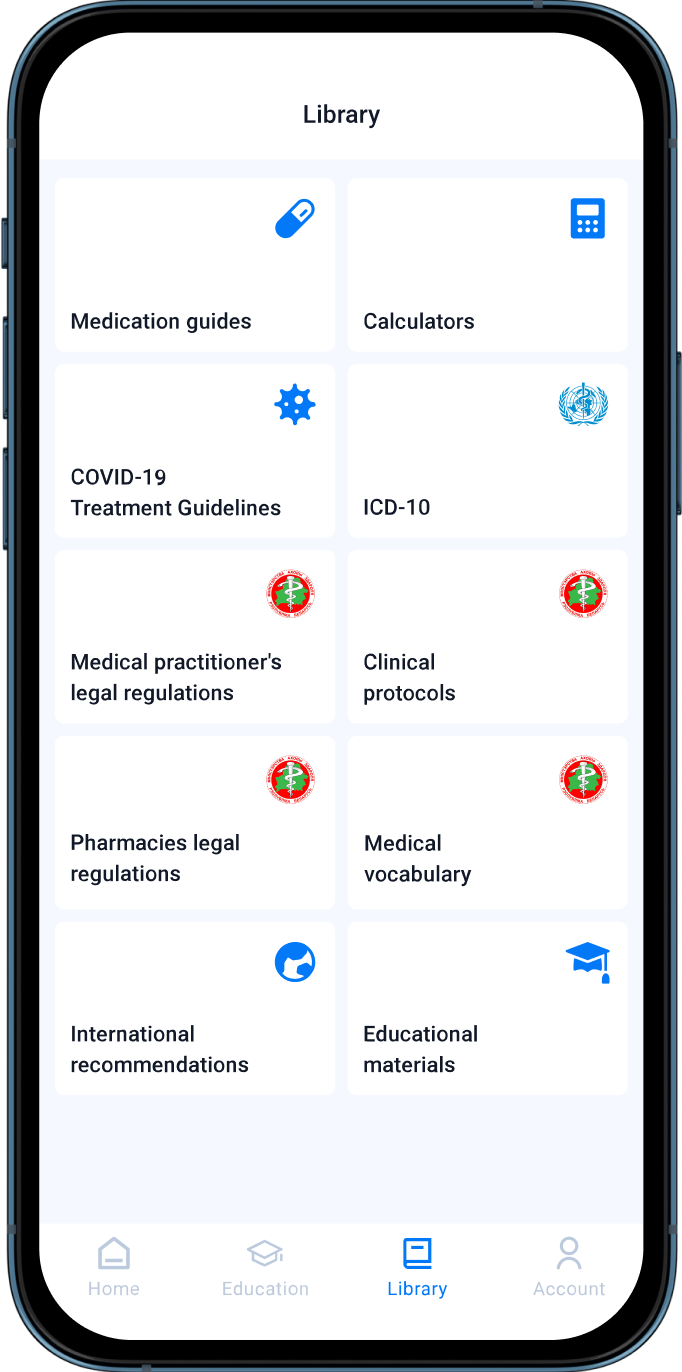This screenshot has height=1372, width=682.
Task: Open Medical practitioner's legal regulations
Action: coord(195,637)
